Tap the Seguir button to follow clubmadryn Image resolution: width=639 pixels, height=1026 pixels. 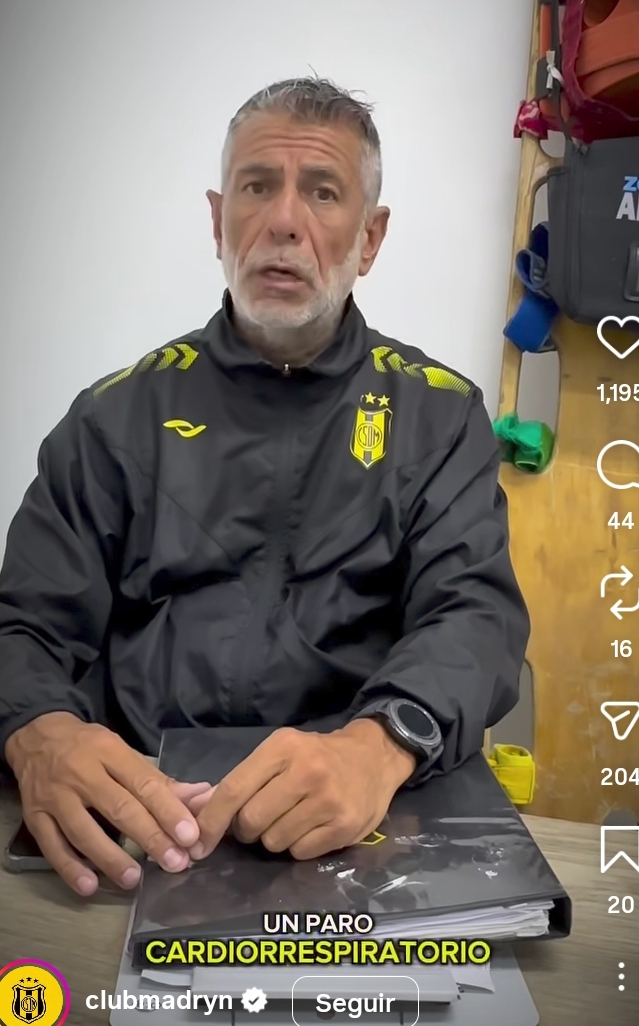(355, 1003)
